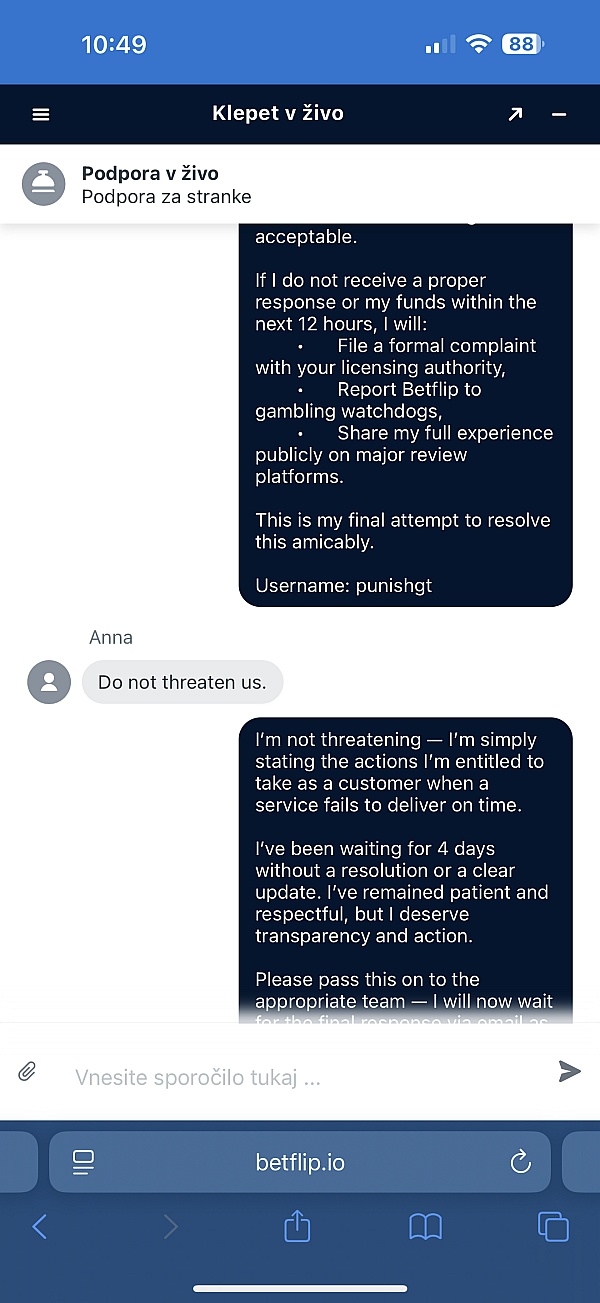Reload the betflip.io page
The image size is (600, 1303).
coord(520,1161)
